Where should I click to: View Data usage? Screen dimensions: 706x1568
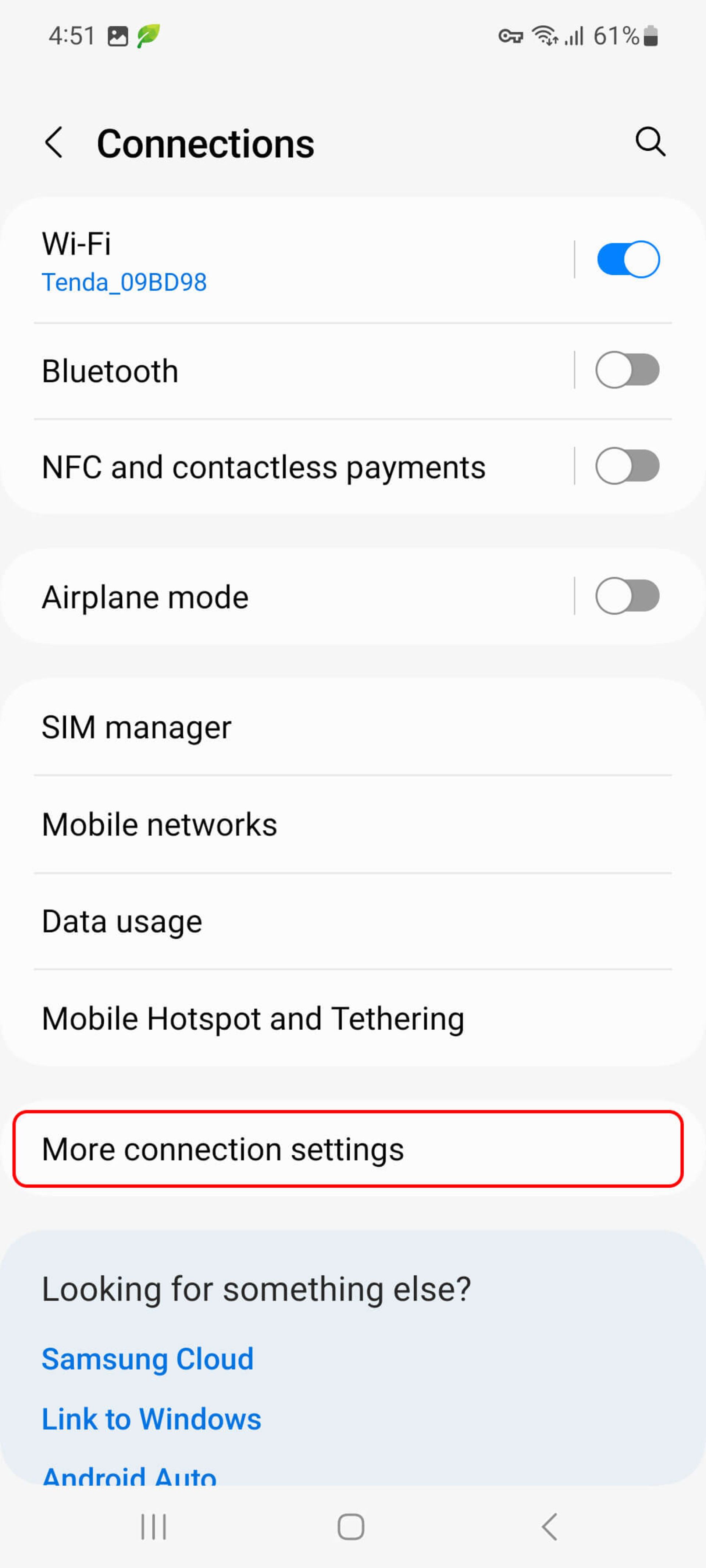pyautogui.click(x=274, y=922)
